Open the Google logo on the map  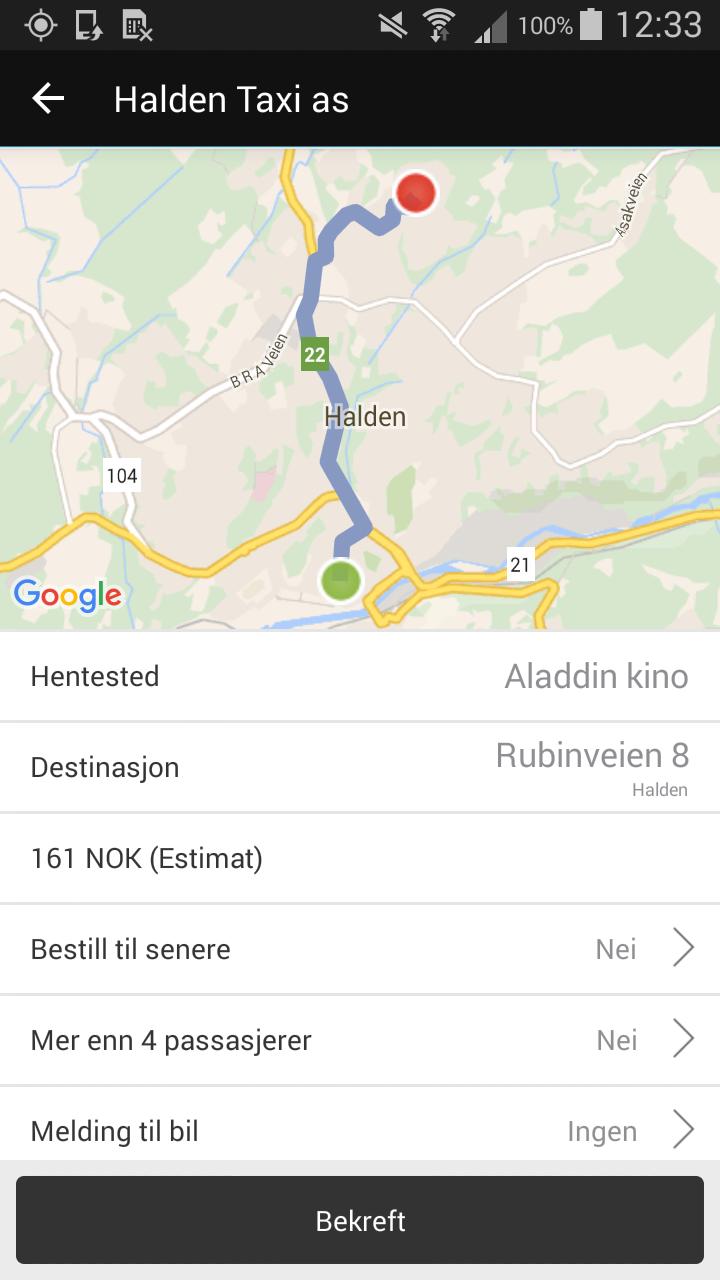(x=67, y=596)
